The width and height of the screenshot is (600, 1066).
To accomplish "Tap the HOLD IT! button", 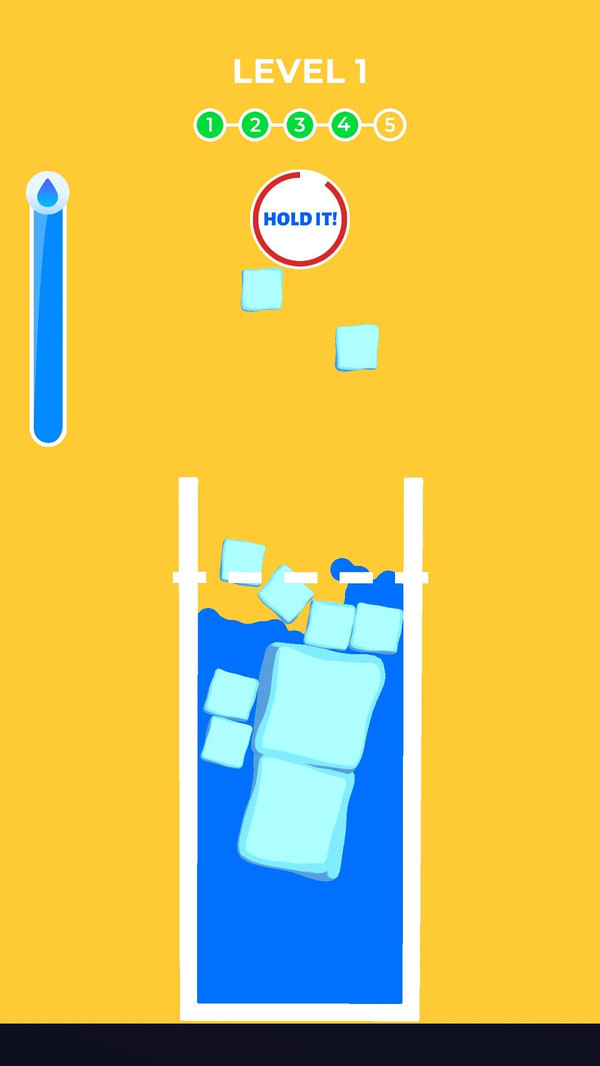I will pyautogui.click(x=299, y=219).
